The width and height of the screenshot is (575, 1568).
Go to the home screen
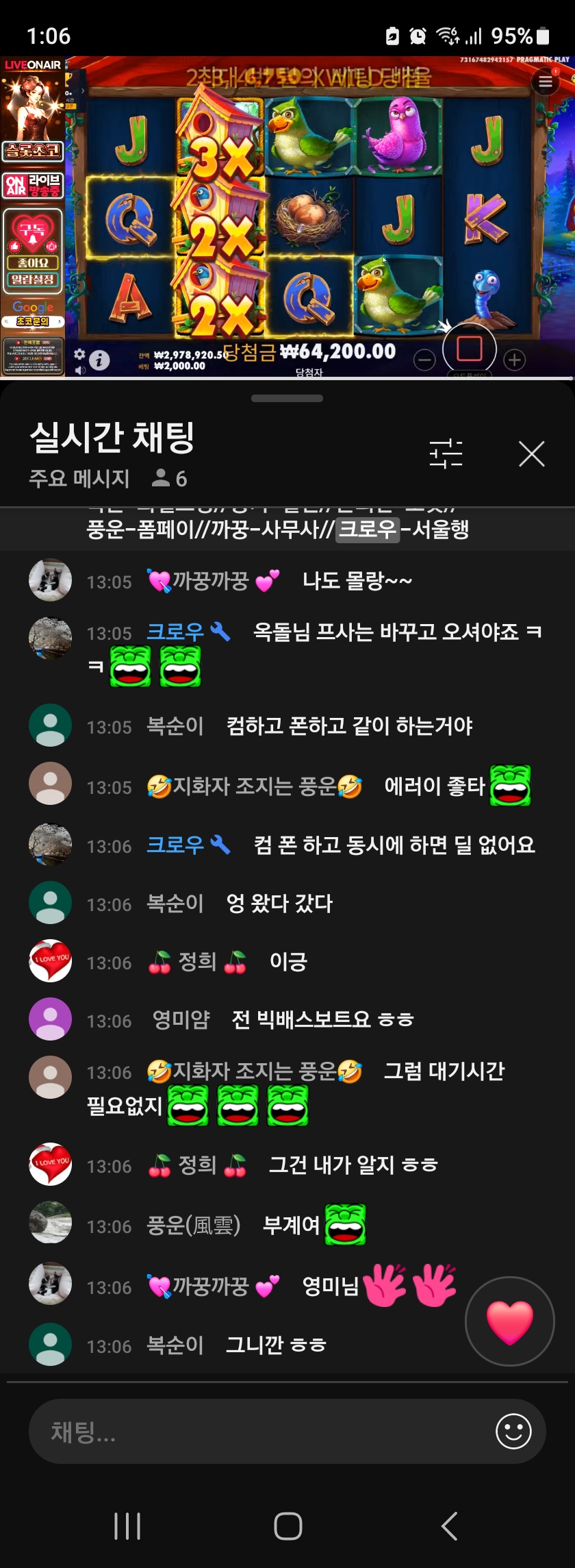[287, 1526]
